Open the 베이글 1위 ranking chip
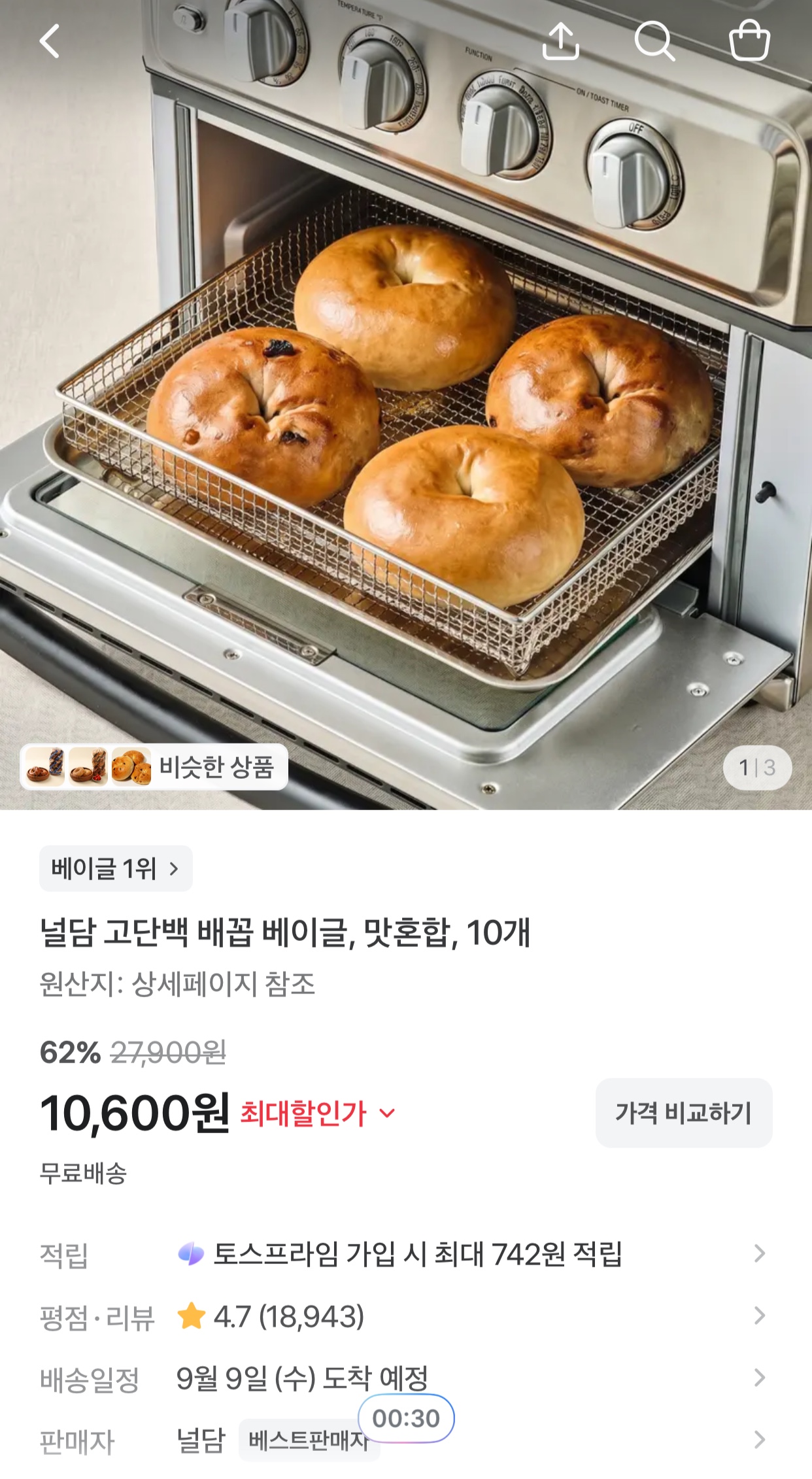This screenshot has width=812, height=1479. click(116, 868)
